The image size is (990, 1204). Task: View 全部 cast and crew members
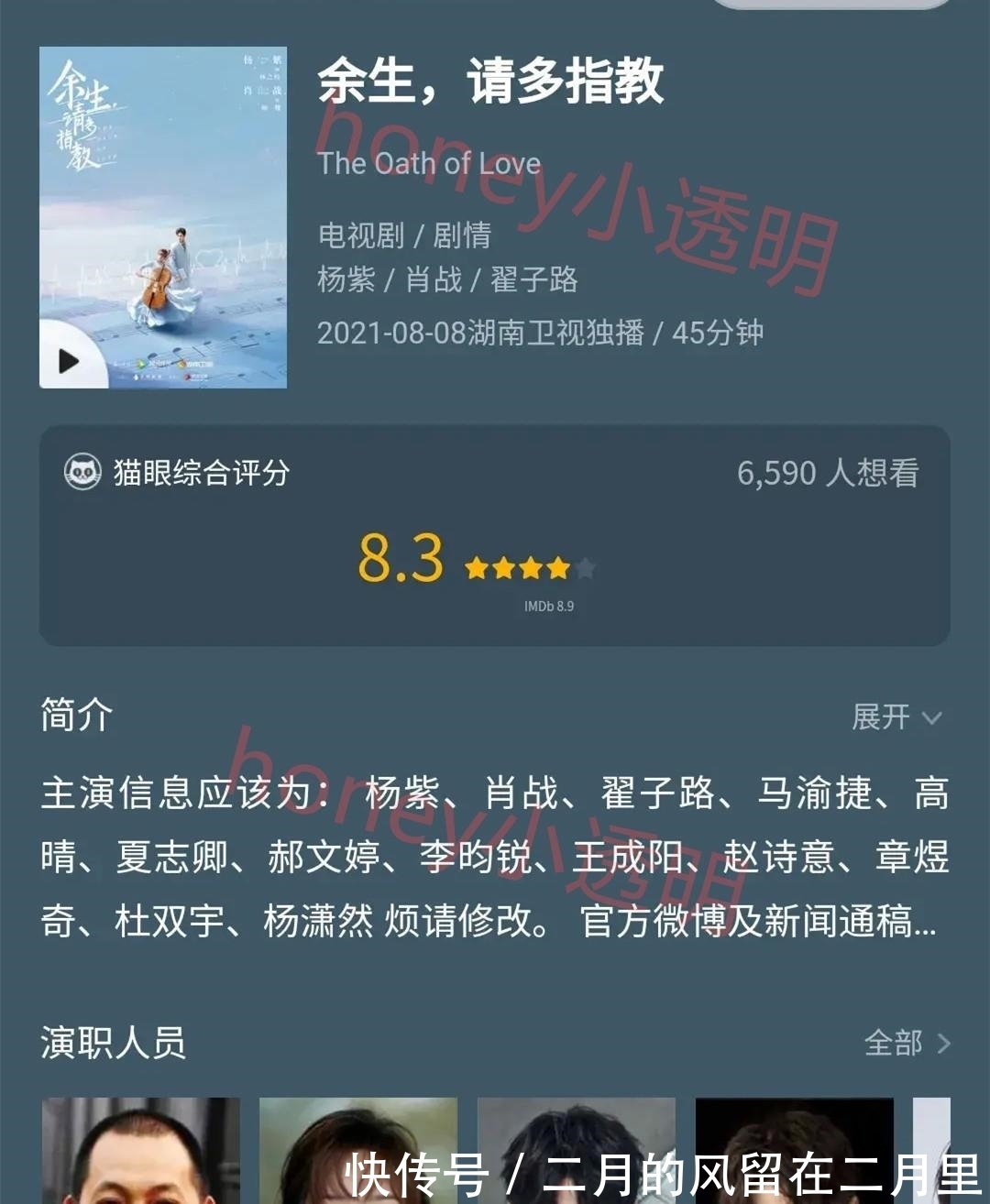[907, 1043]
